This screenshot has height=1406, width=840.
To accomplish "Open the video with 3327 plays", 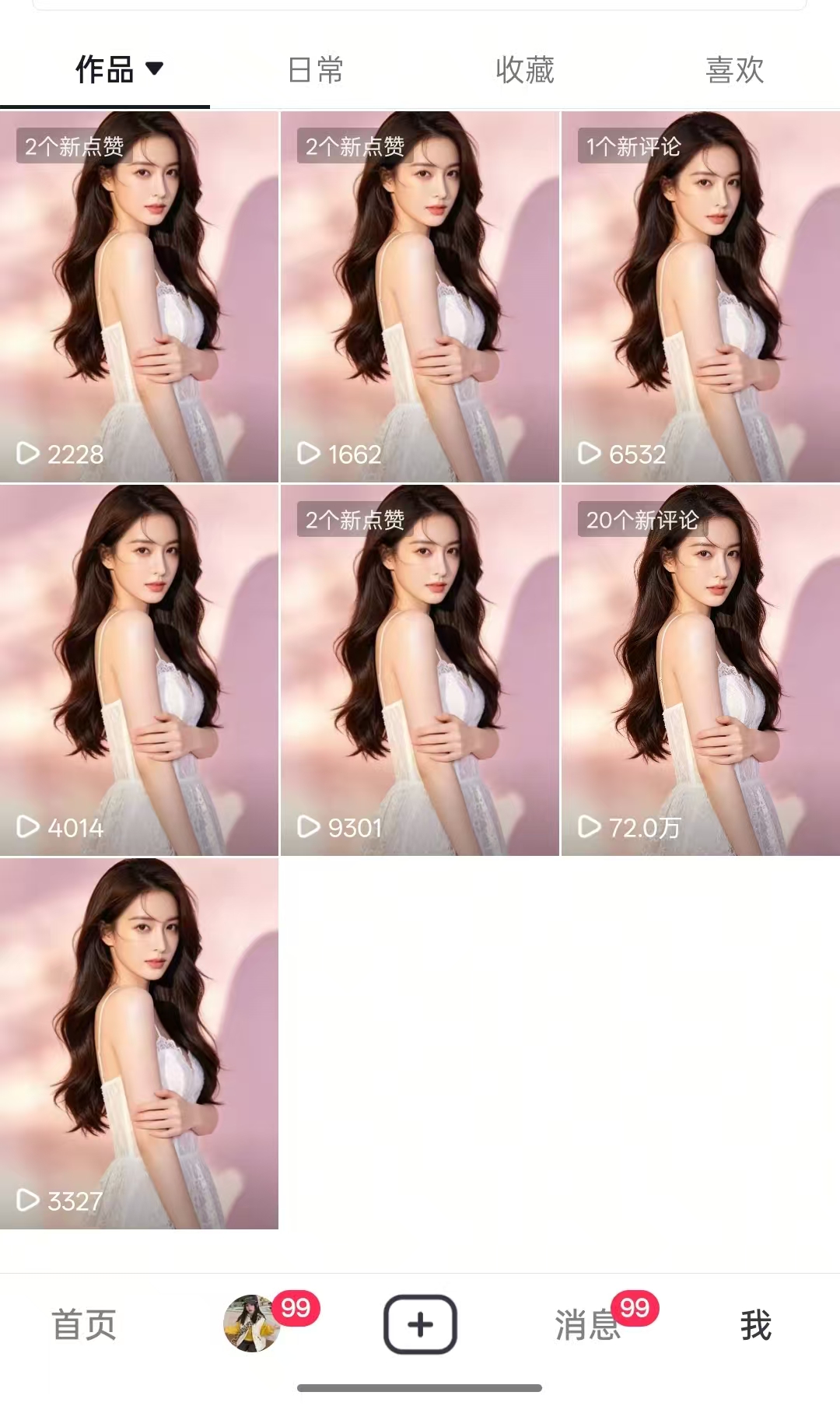I will pos(139,1043).
